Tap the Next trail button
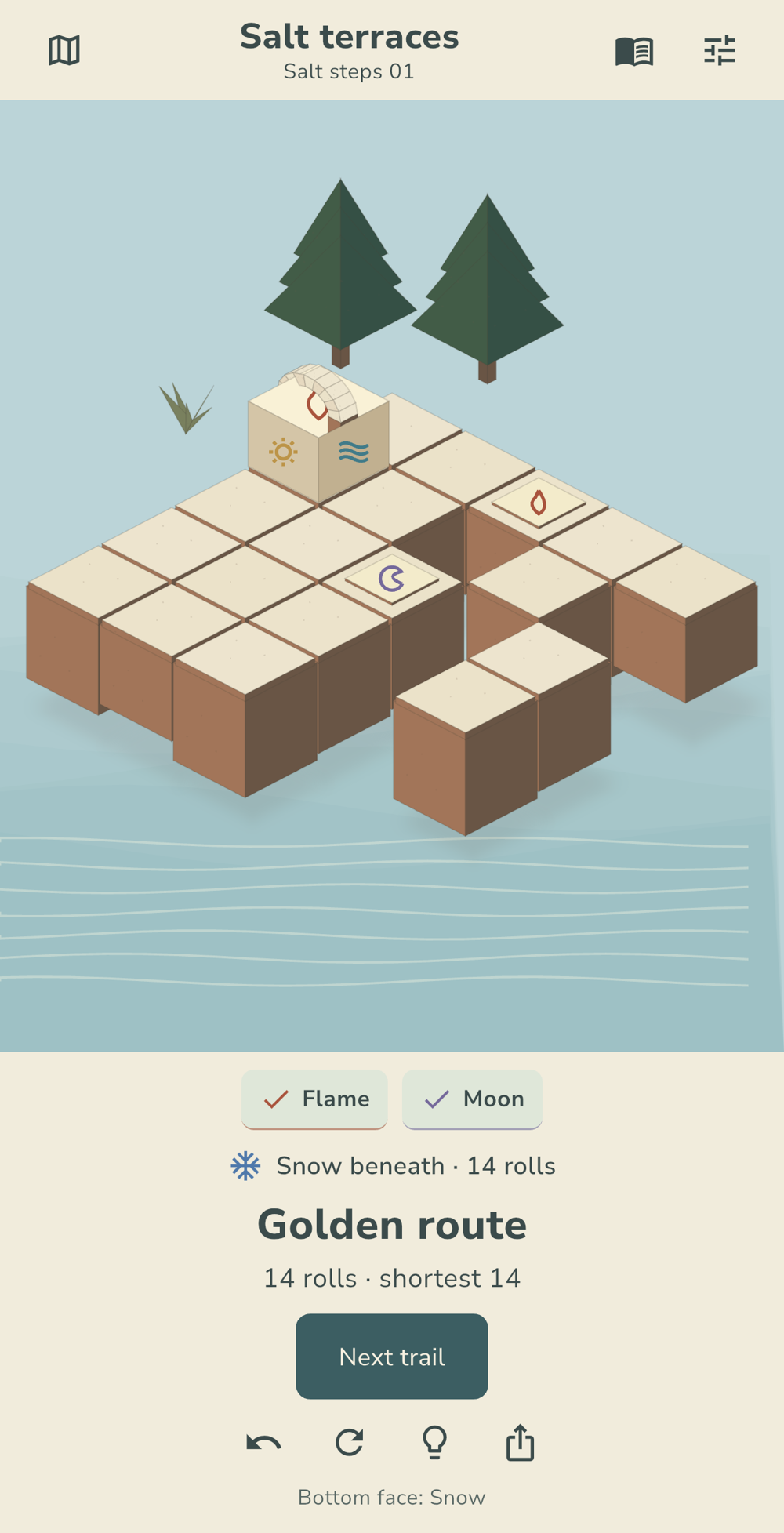Viewport: 784px width, 1533px height. coord(392,1356)
